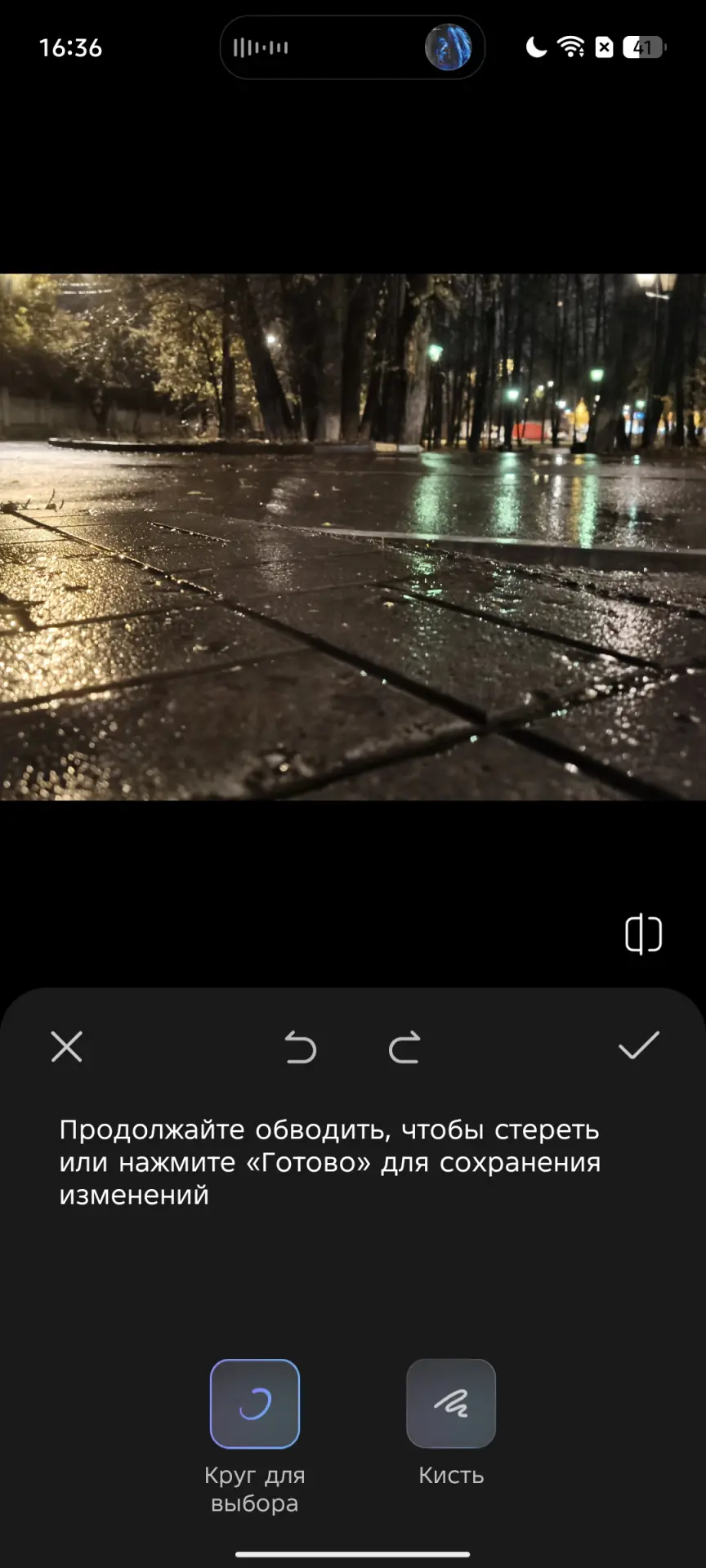Screen dimensions: 706x1568
Task: Tap the compare before/after icon
Action: (x=643, y=933)
